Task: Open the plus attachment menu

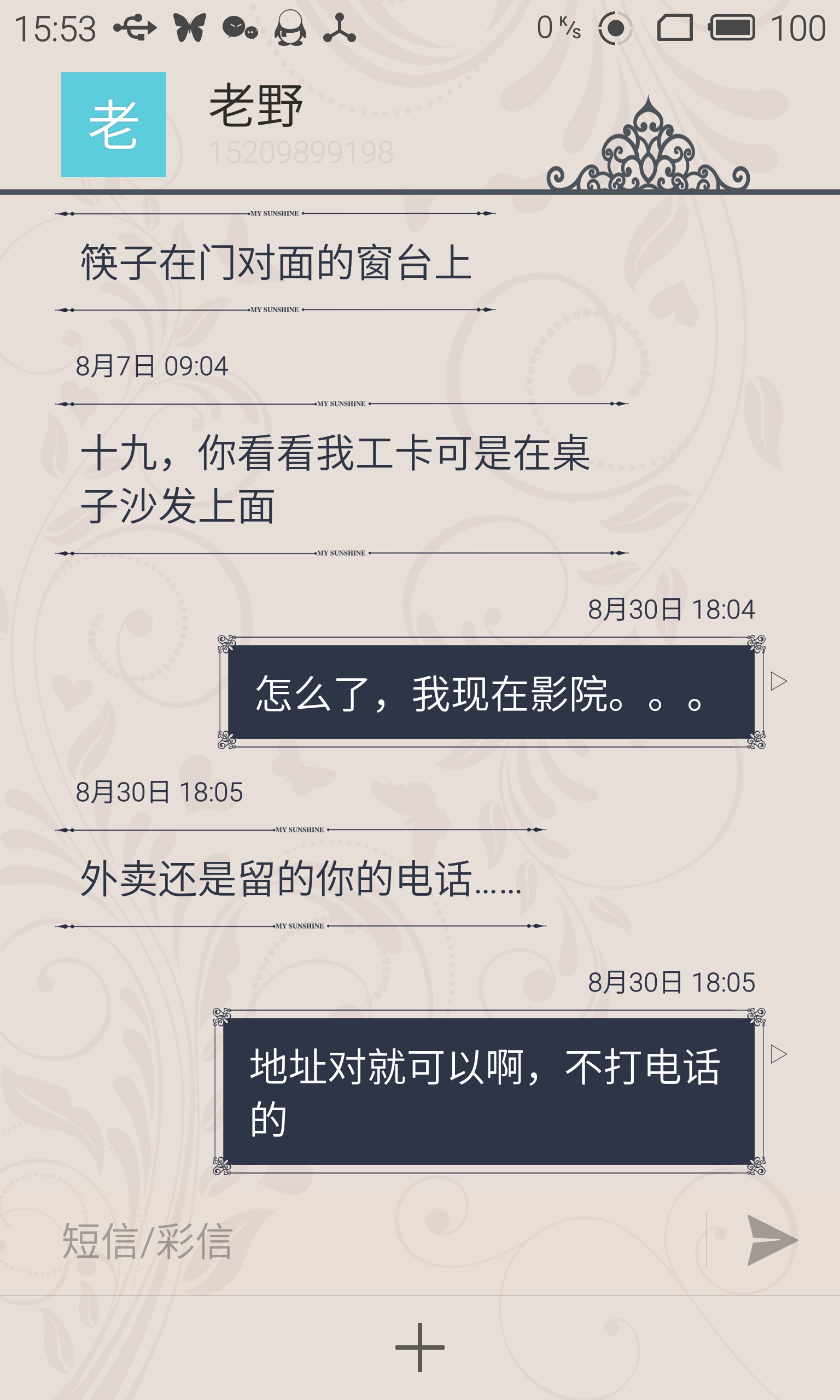Action: [420, 1347]
